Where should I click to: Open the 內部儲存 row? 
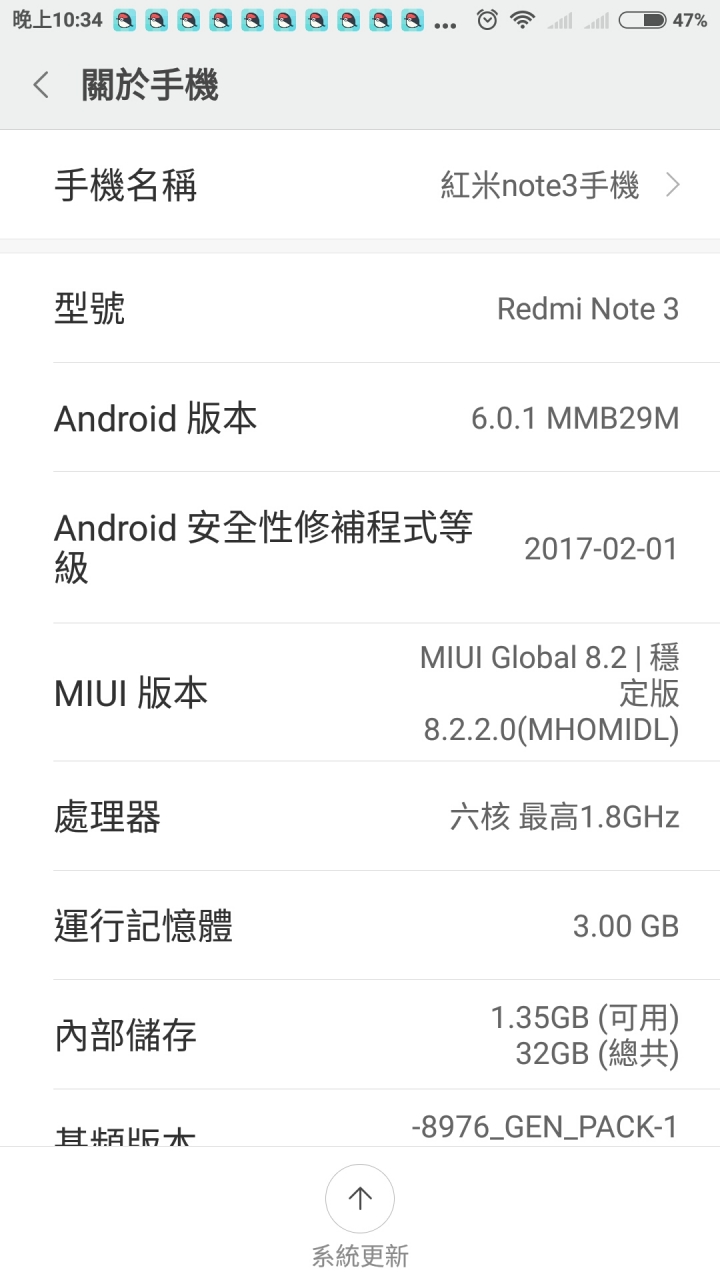pyautogui.click(x=360, y=1034)
